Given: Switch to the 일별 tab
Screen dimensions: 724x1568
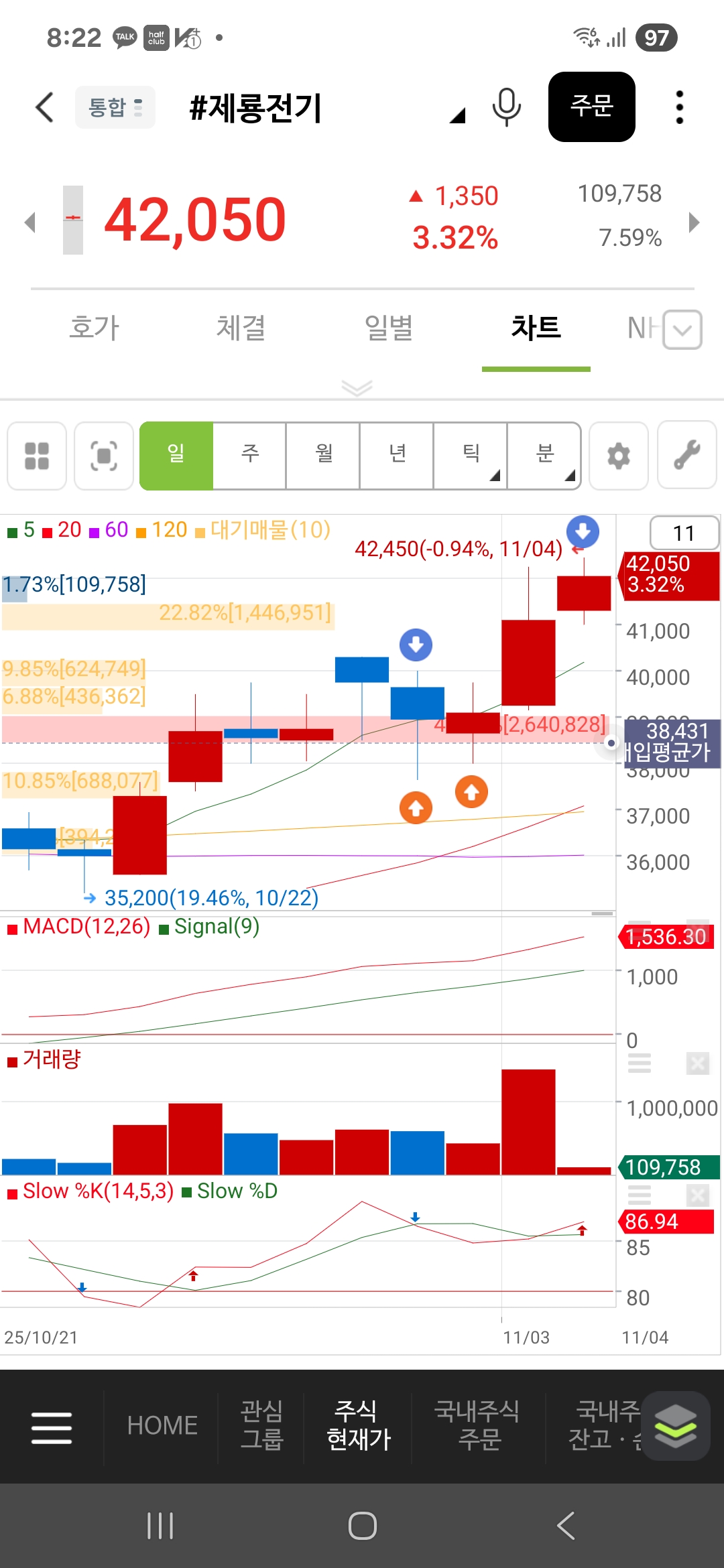Looking at the screenshot, I should pos(388,328).
